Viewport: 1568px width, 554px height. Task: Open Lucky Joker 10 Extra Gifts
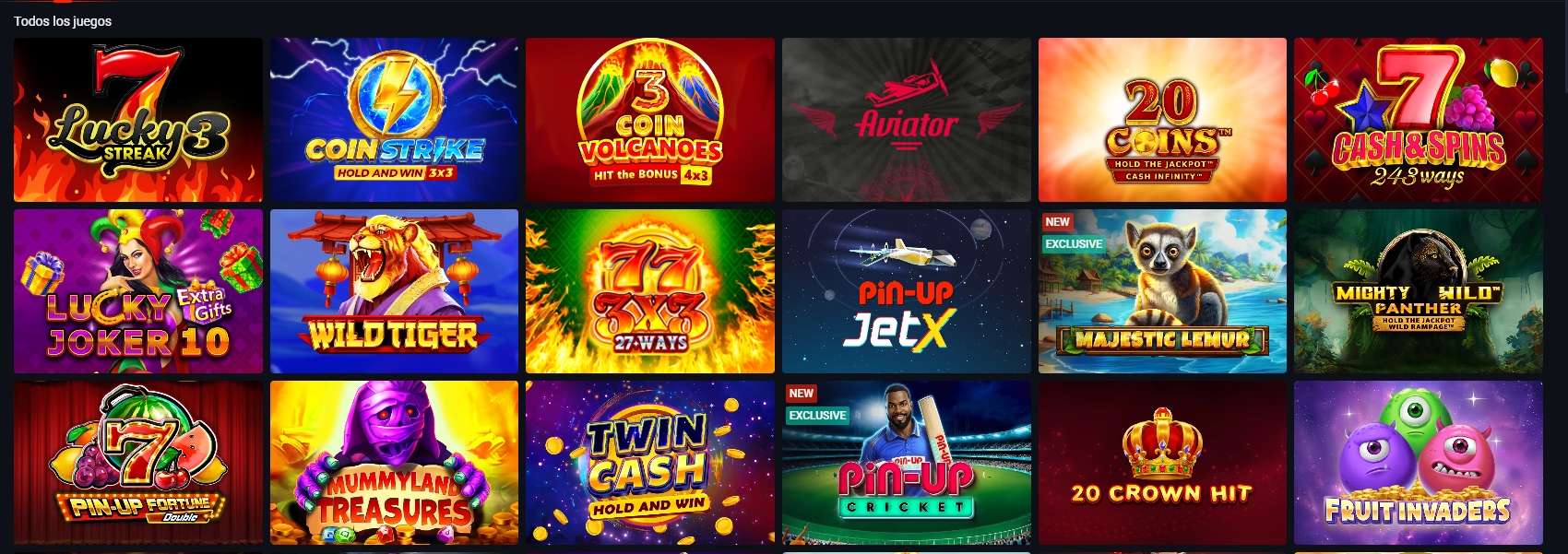(x=138, y=291)
